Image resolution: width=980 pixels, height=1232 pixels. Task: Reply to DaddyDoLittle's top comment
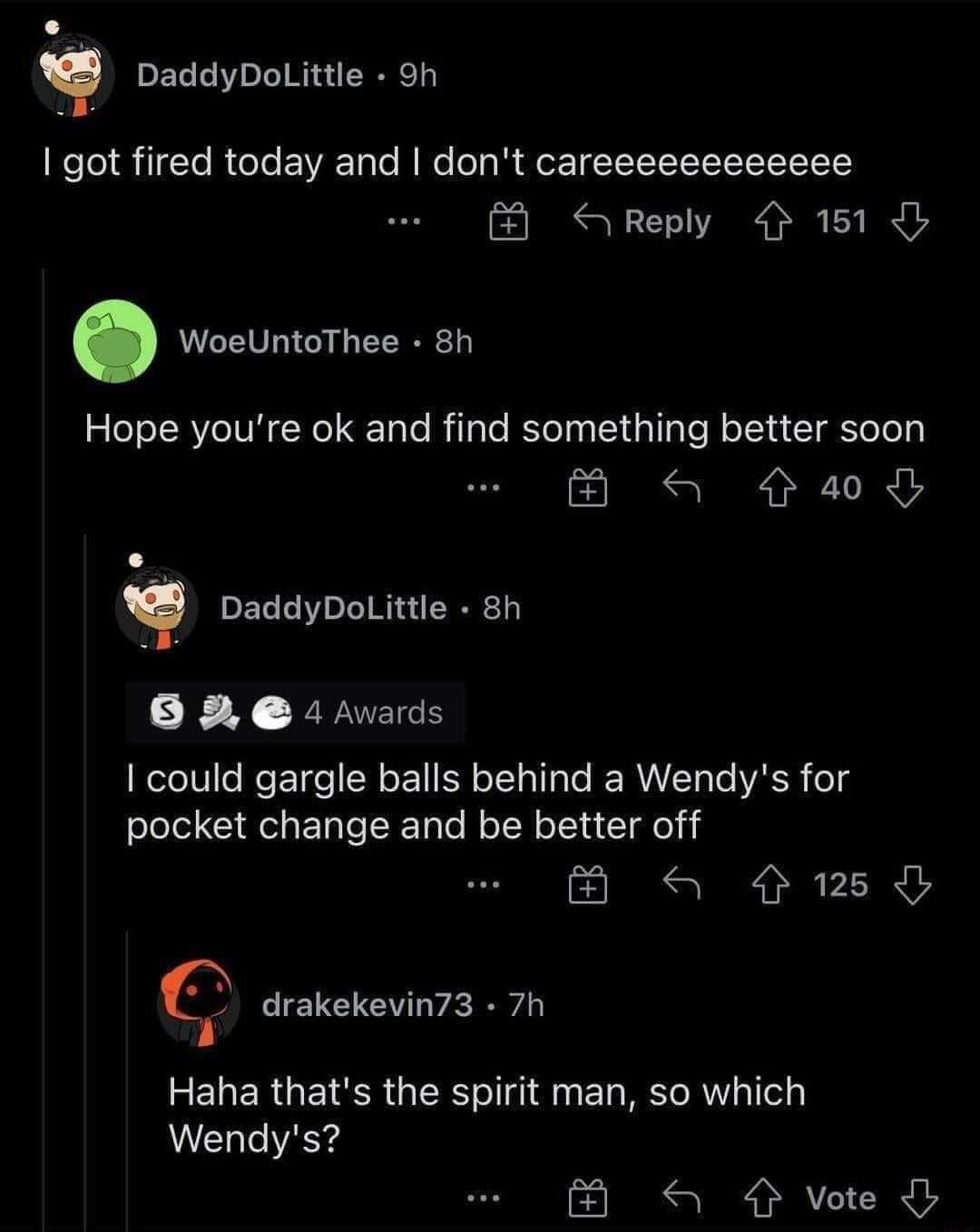click(642, 221)
